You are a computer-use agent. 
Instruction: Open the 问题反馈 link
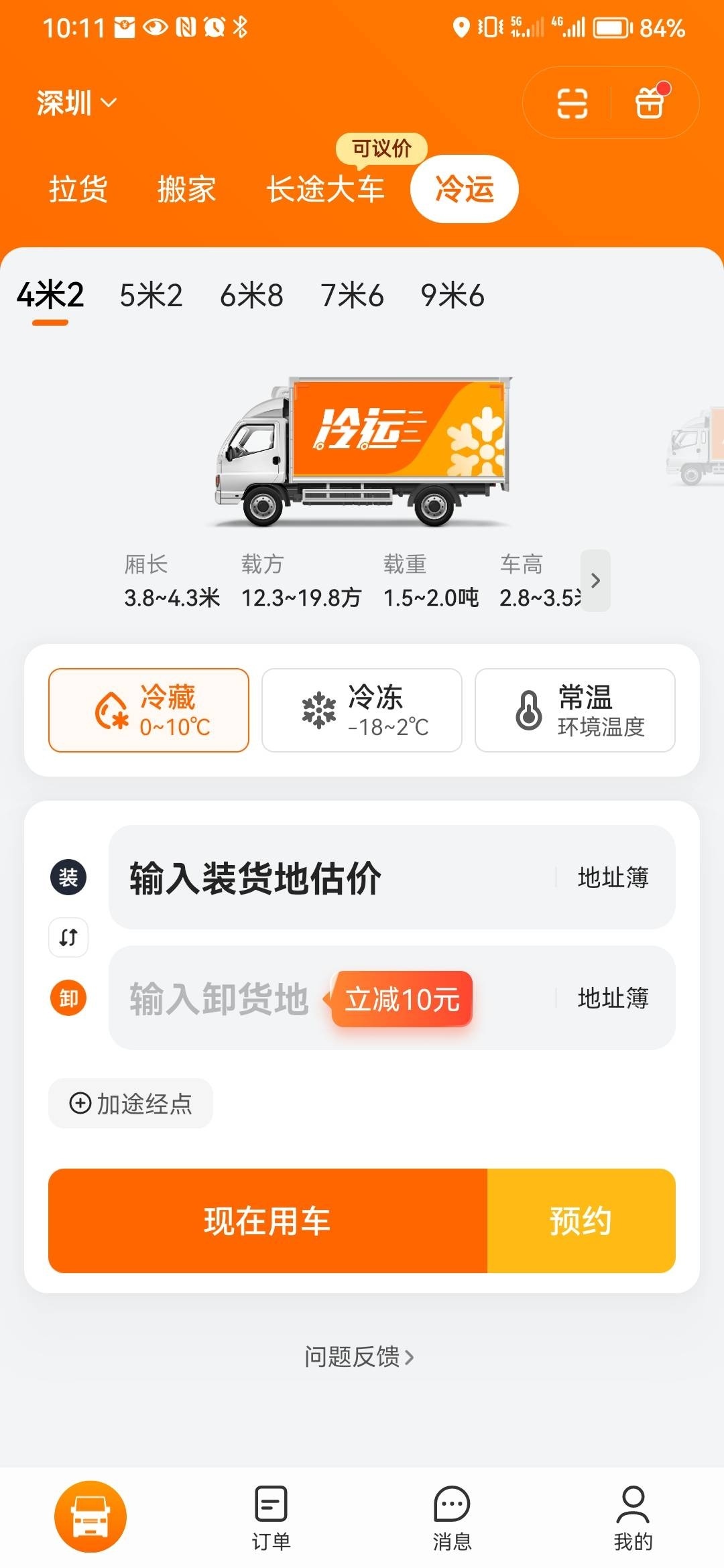(x=359, y=1357)
